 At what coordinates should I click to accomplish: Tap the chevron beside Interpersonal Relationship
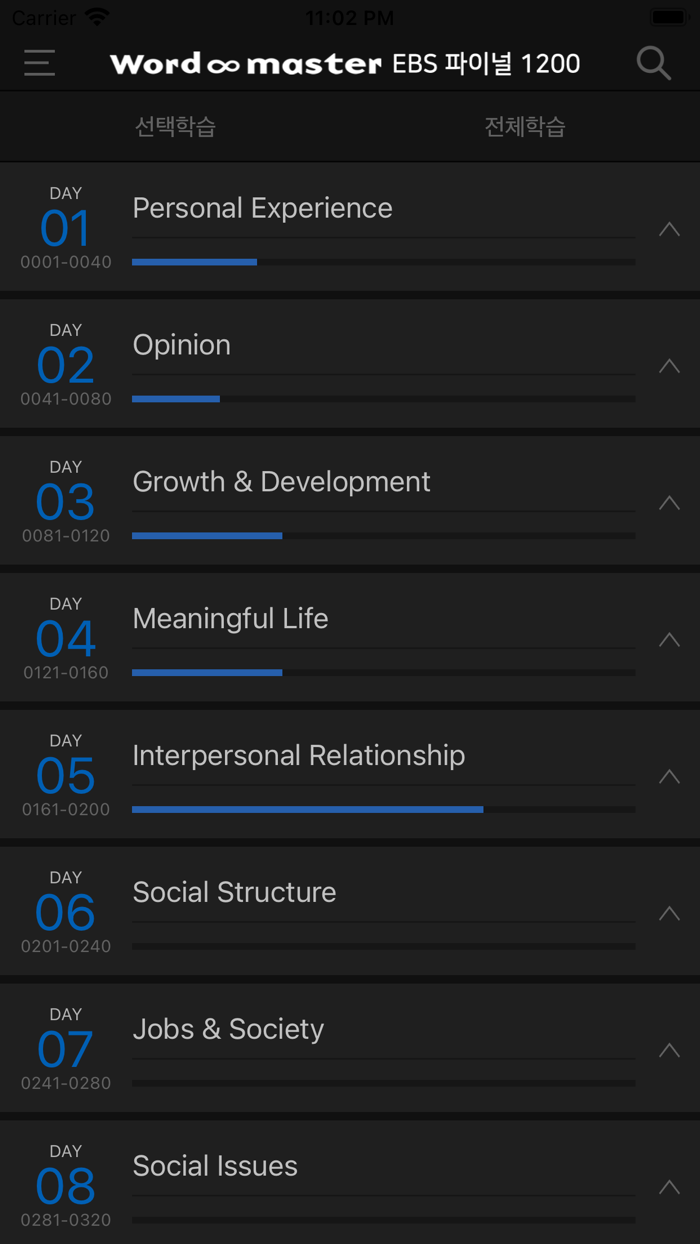tap(669, 777)
